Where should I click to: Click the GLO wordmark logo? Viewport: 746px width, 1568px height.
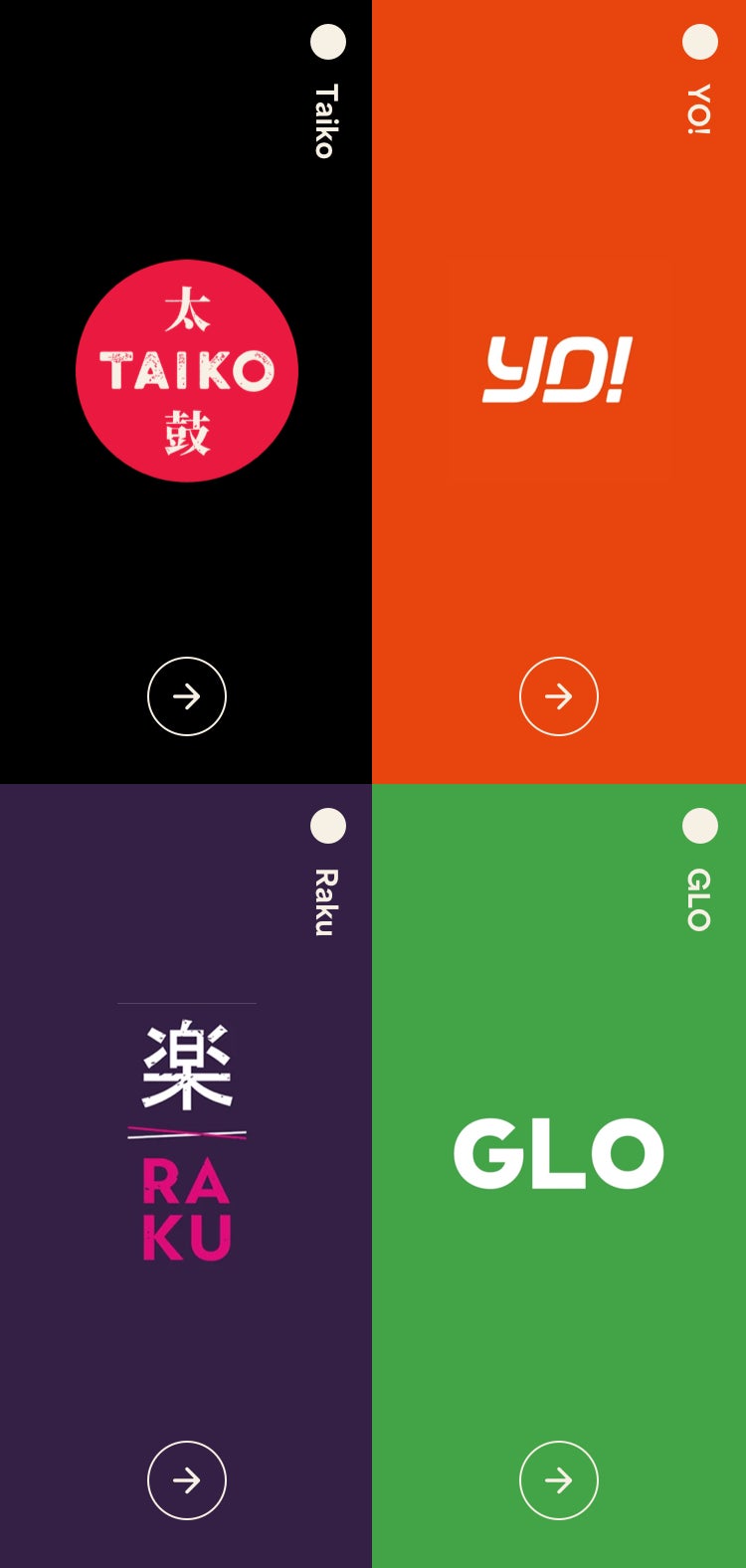[558, 1153]
